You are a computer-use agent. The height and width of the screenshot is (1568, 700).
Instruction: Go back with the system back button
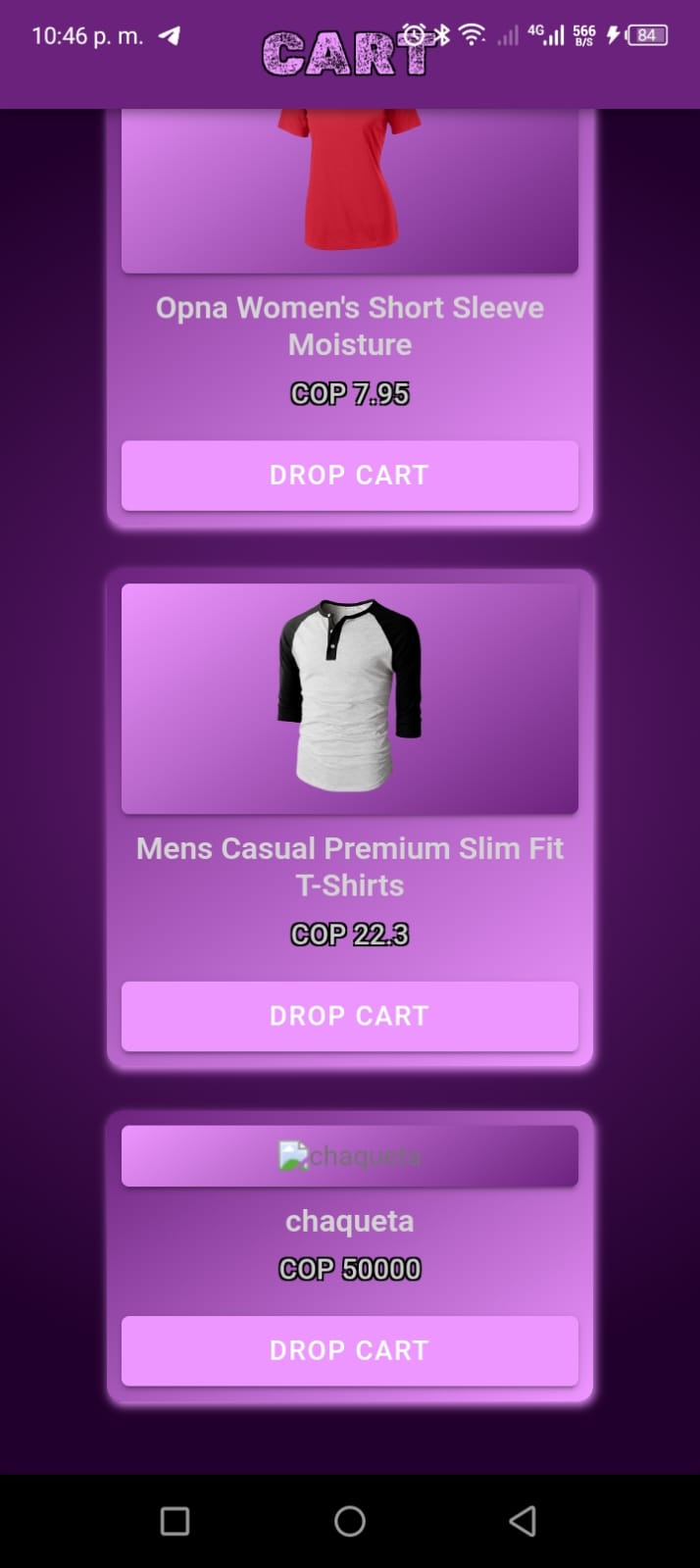point(524,1521)
